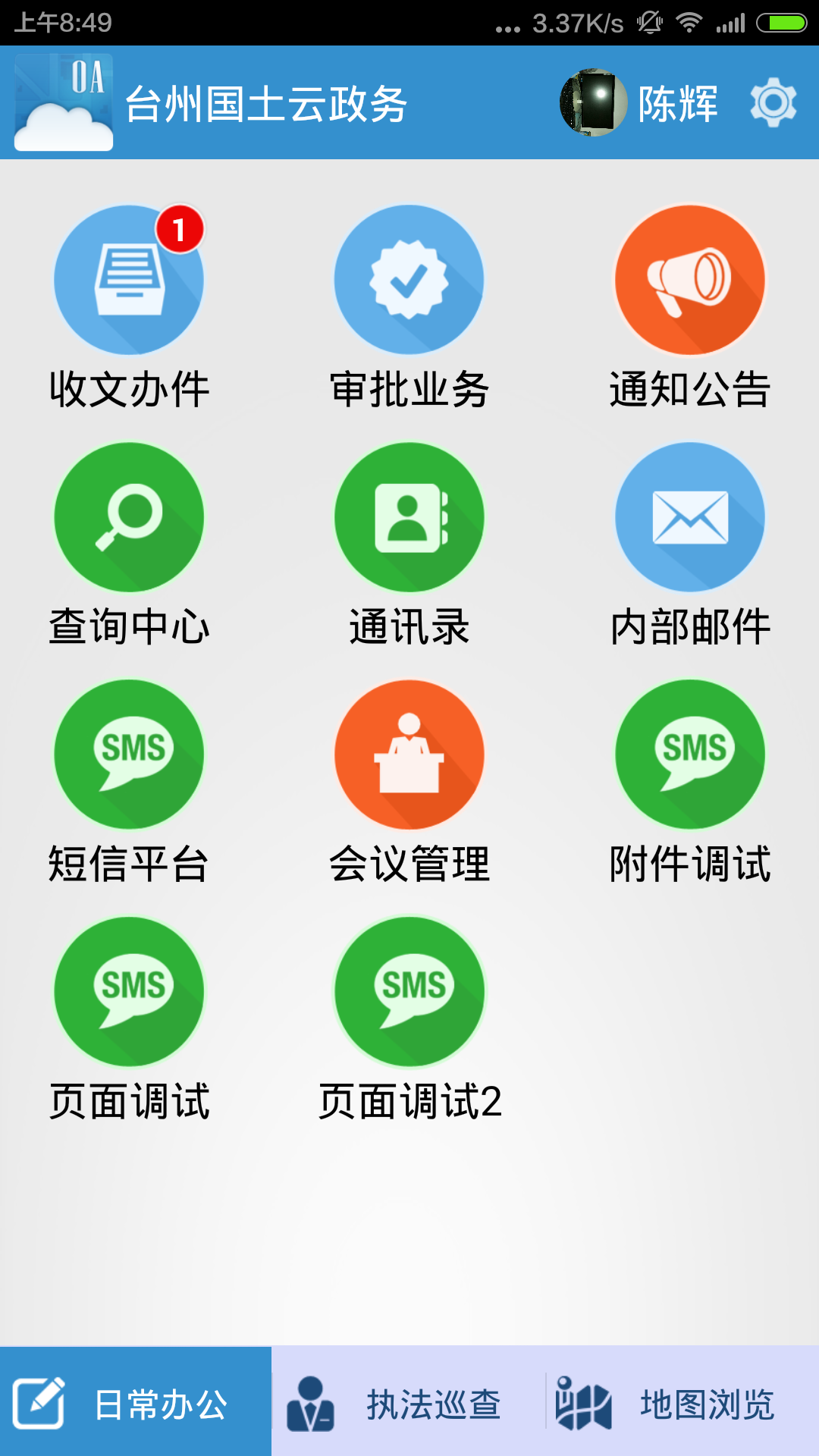Select the 日常办公 tab
819x1456 pixels.
pos(136,1403)
